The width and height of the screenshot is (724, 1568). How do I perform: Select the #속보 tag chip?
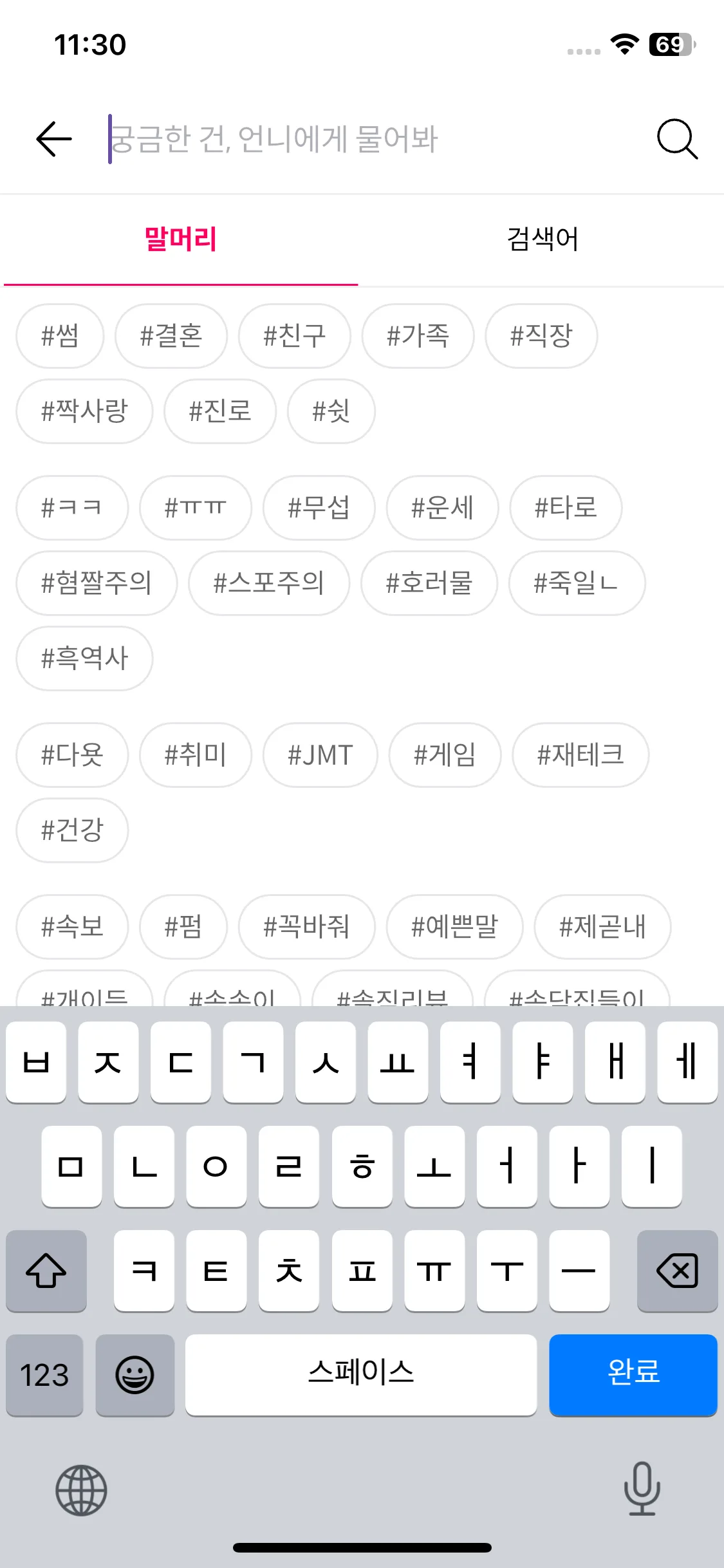pos(72,927)
